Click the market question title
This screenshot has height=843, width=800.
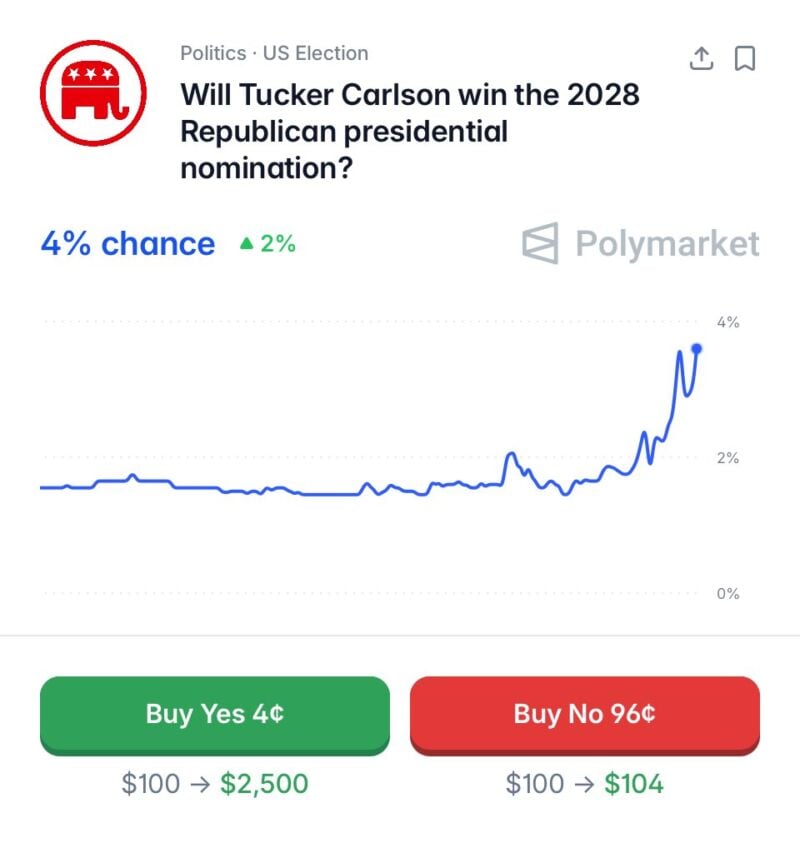tap(410, 130)
